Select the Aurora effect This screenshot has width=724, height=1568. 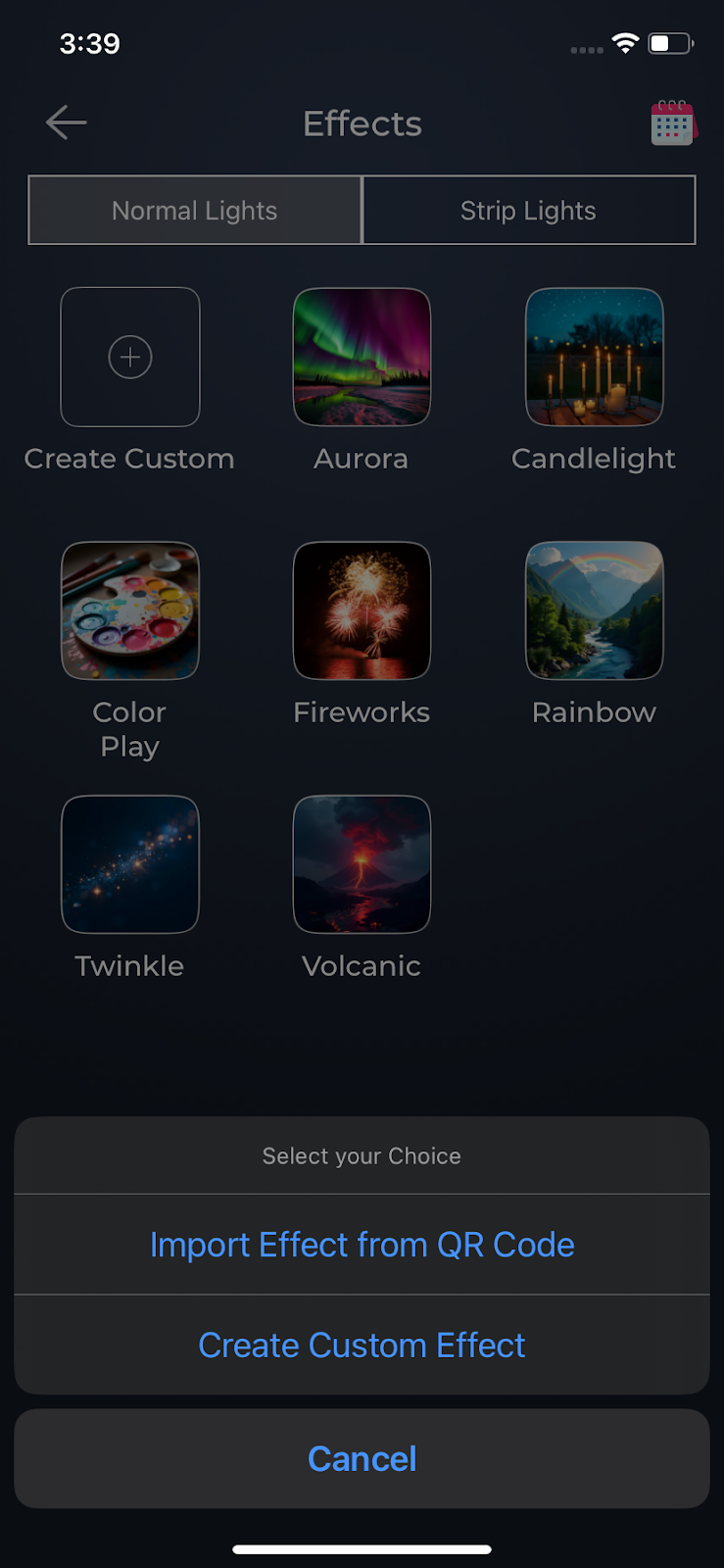tap(362, 357)
